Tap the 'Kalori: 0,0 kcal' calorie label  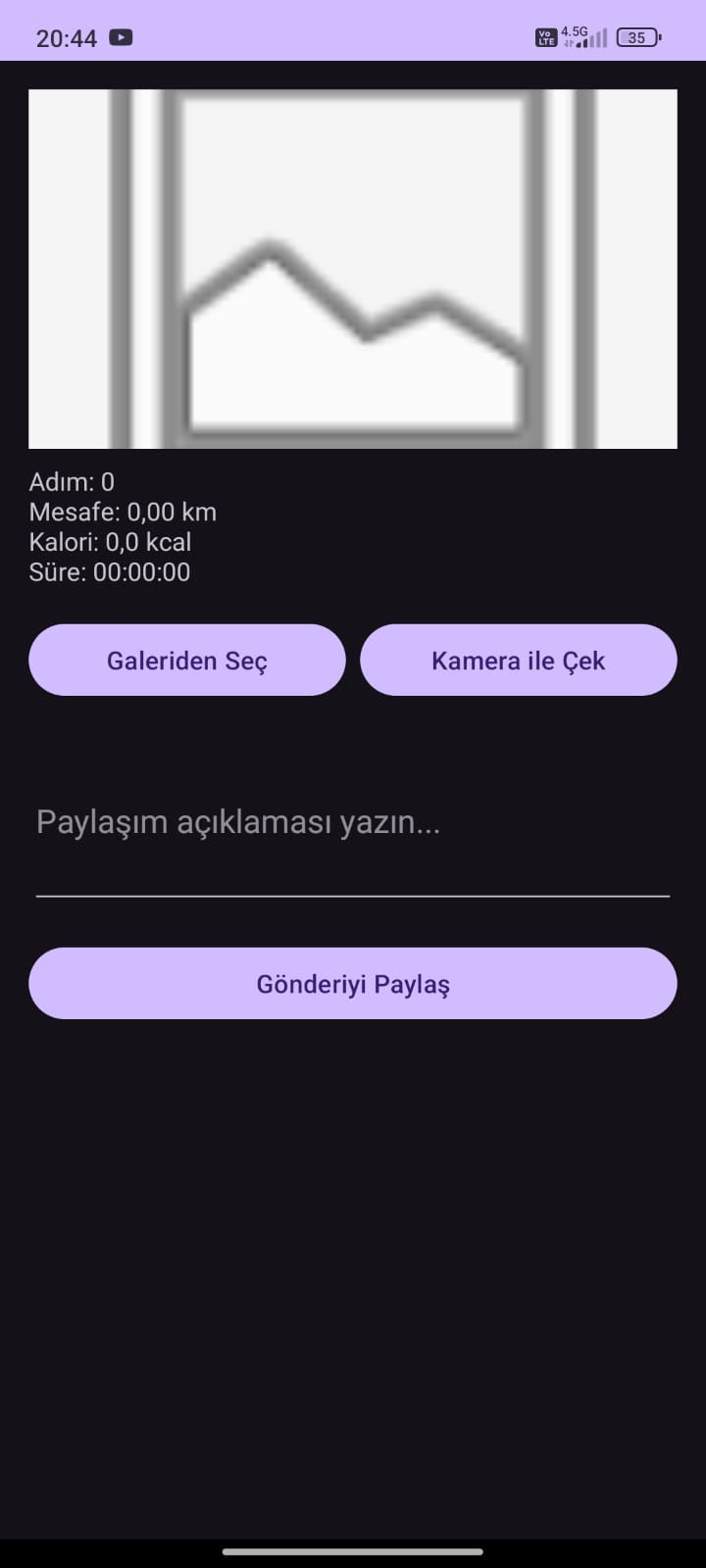[x=111, y=542]
